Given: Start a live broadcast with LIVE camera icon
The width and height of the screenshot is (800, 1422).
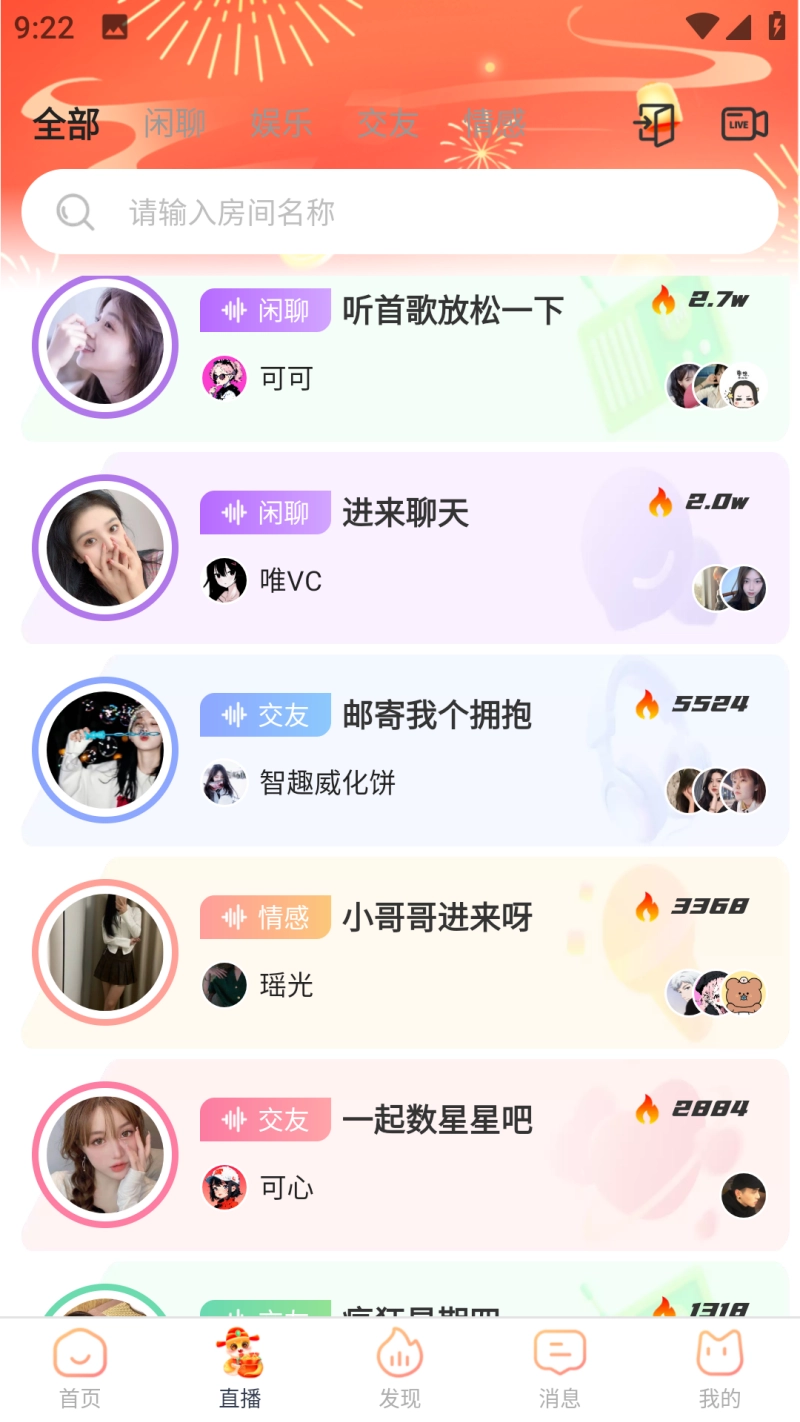Looking at the screenshot, I should [744, 125].
